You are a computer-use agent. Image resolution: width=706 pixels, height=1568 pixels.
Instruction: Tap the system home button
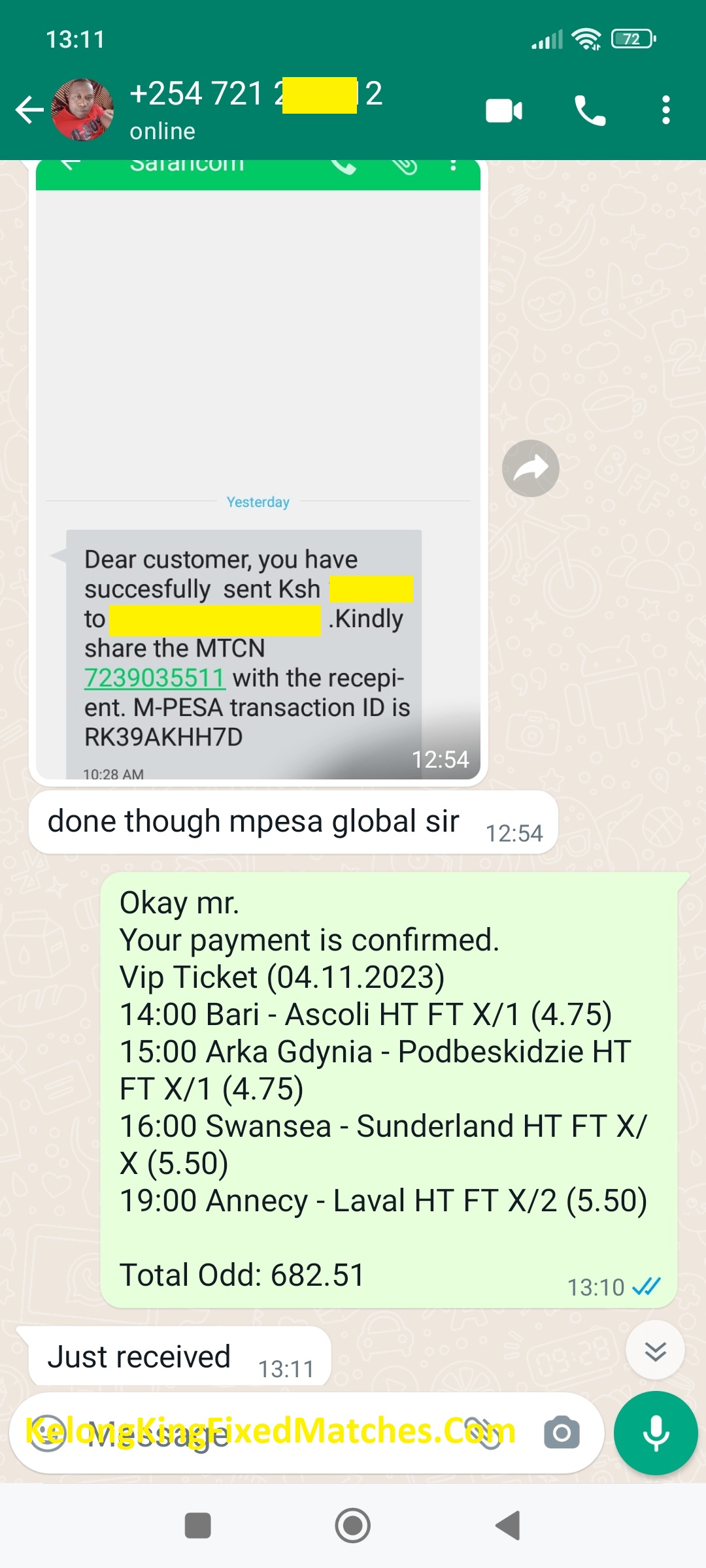(352, 1526)
